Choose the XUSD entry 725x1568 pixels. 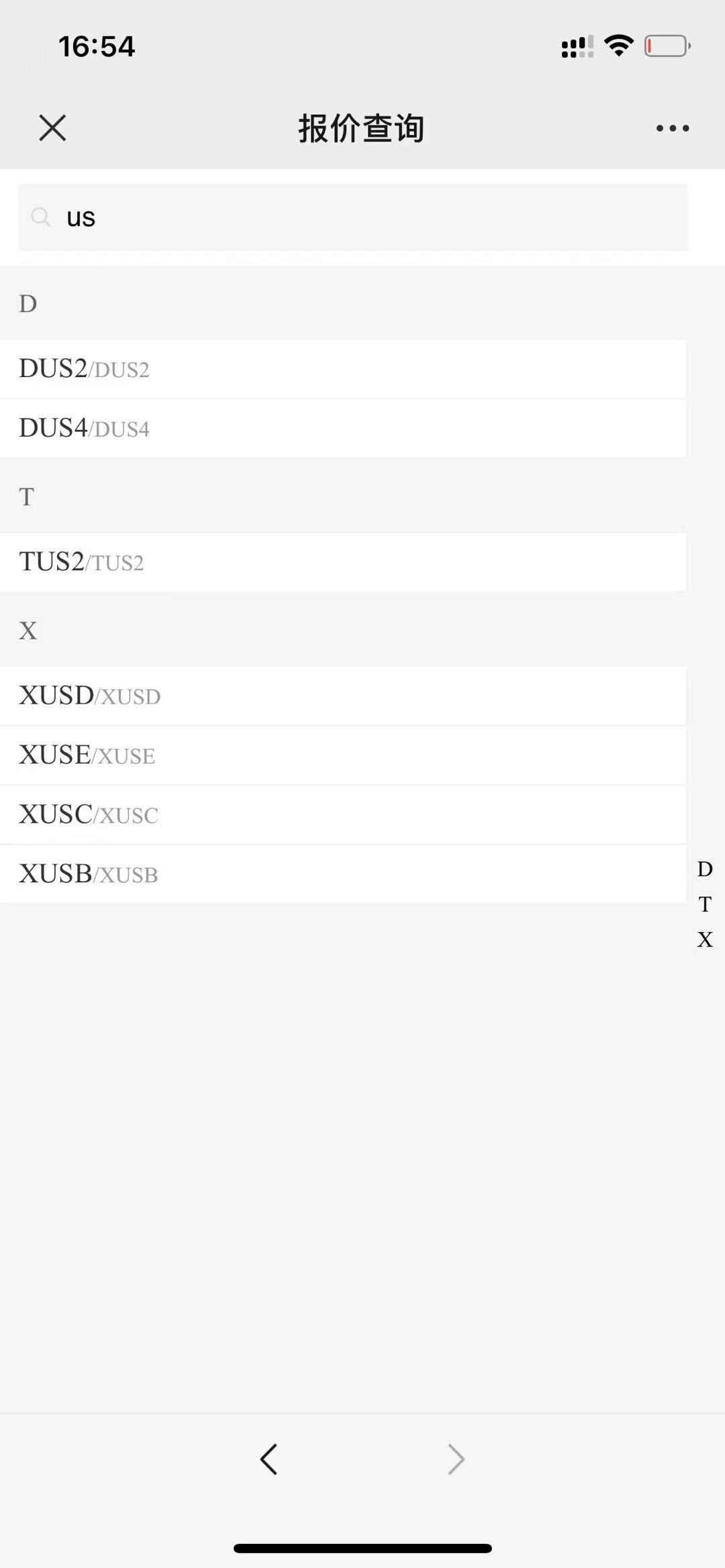[x=343, y=696]
